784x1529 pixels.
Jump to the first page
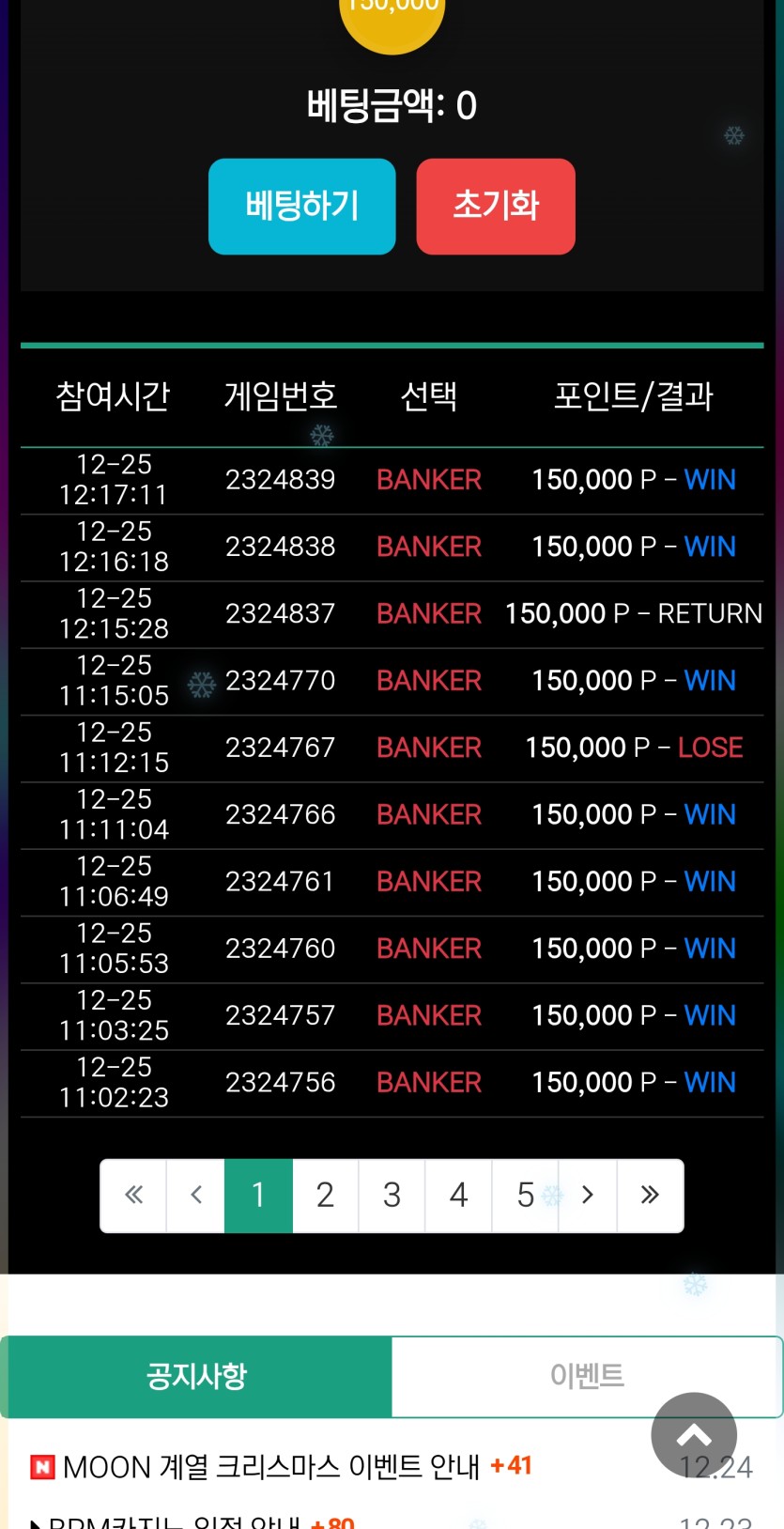(133, 1196)
